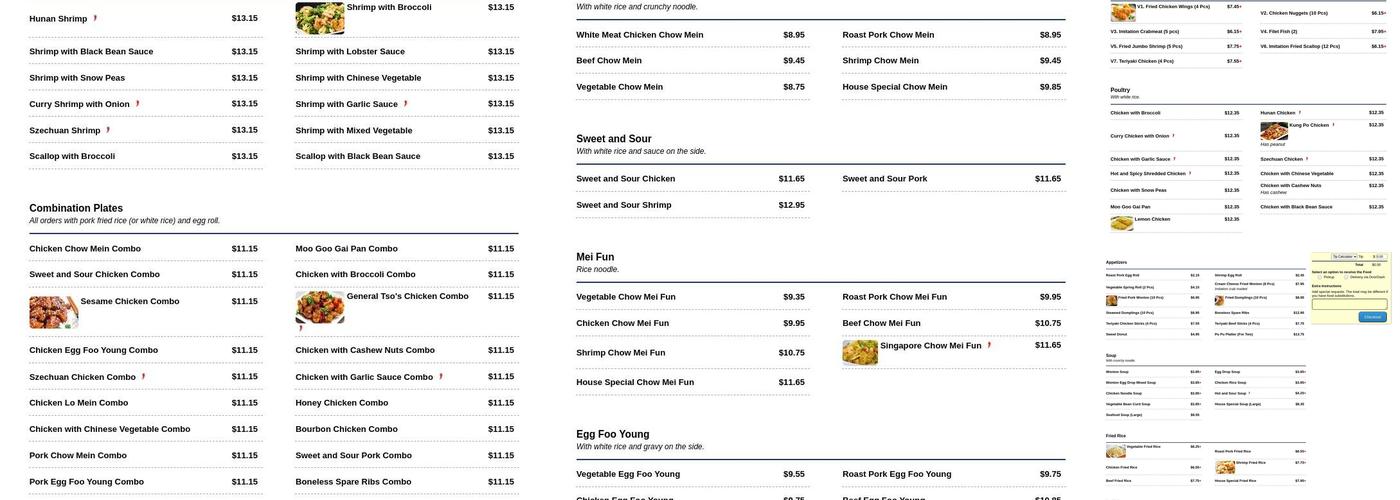Viewport: 1400px width, 500px height.
Task: Open the Tip Calculator dropdown
Action: [1344, 257]
